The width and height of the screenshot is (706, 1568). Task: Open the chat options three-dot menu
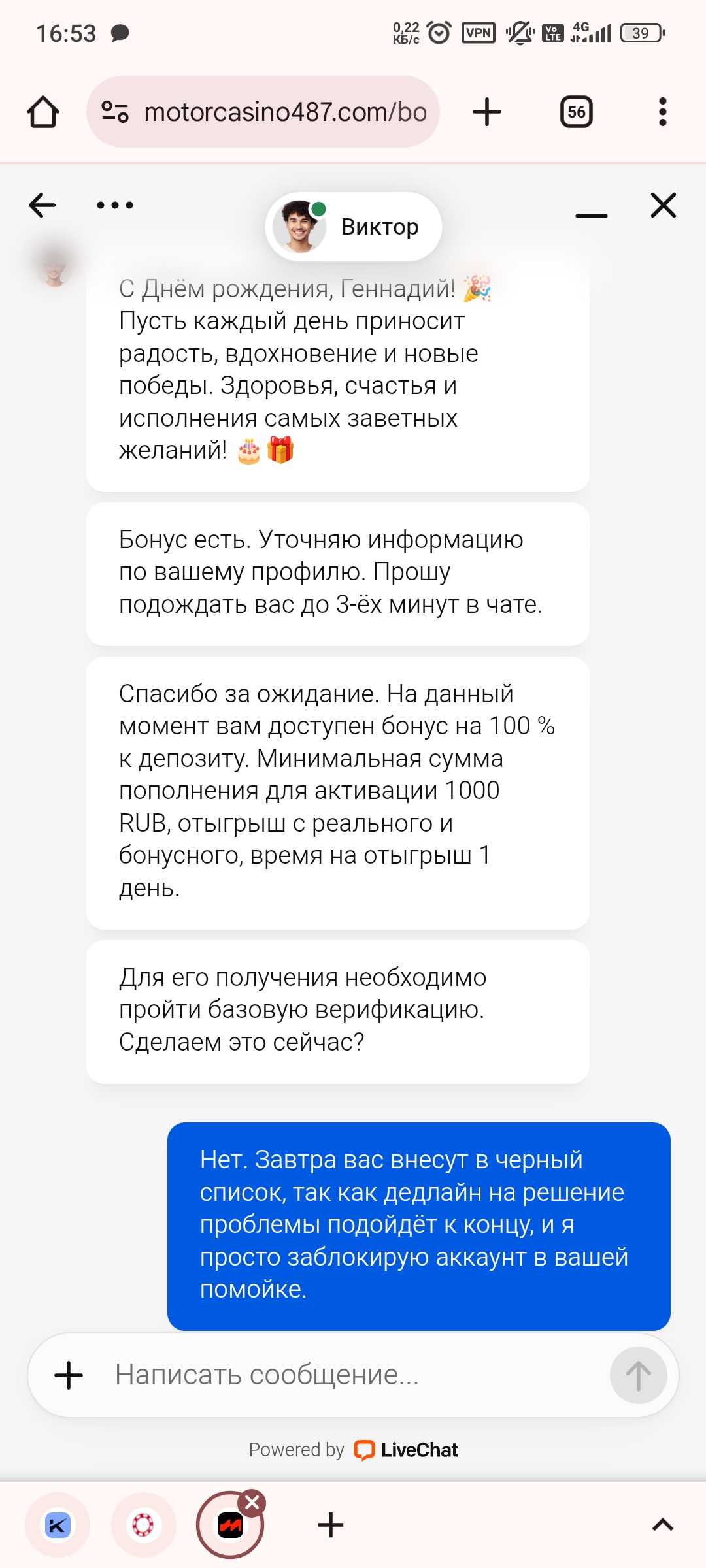[115, 205]
